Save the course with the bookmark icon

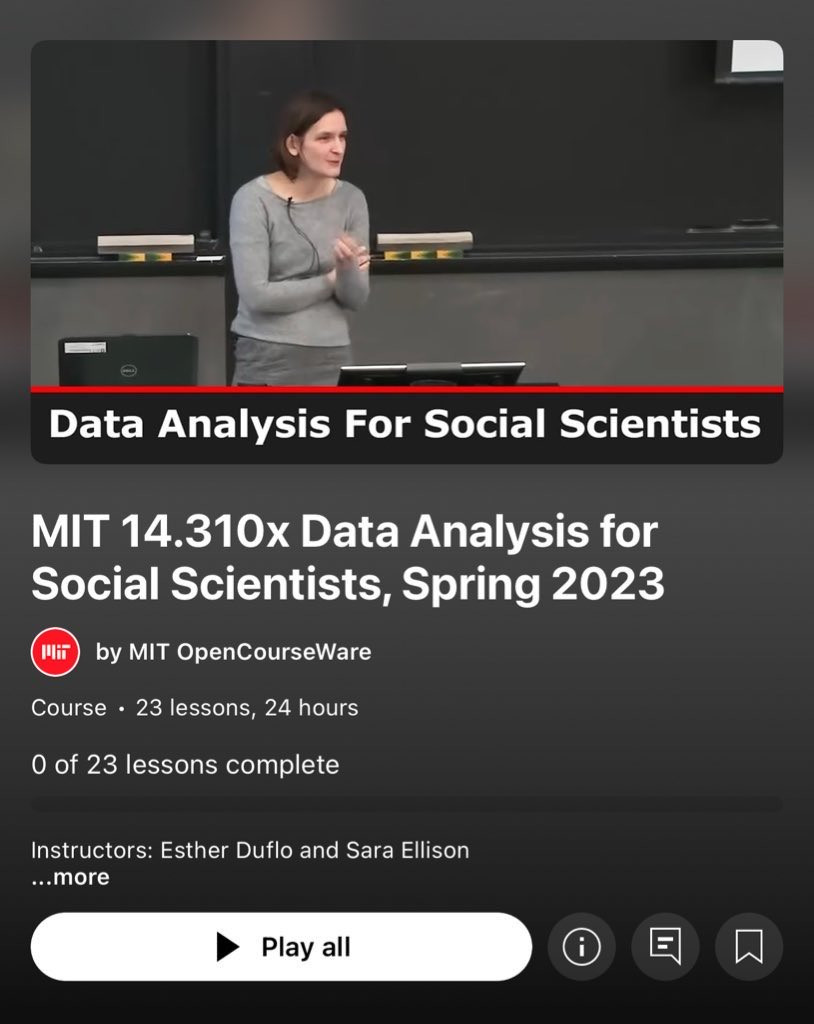[x=749, y=946]
